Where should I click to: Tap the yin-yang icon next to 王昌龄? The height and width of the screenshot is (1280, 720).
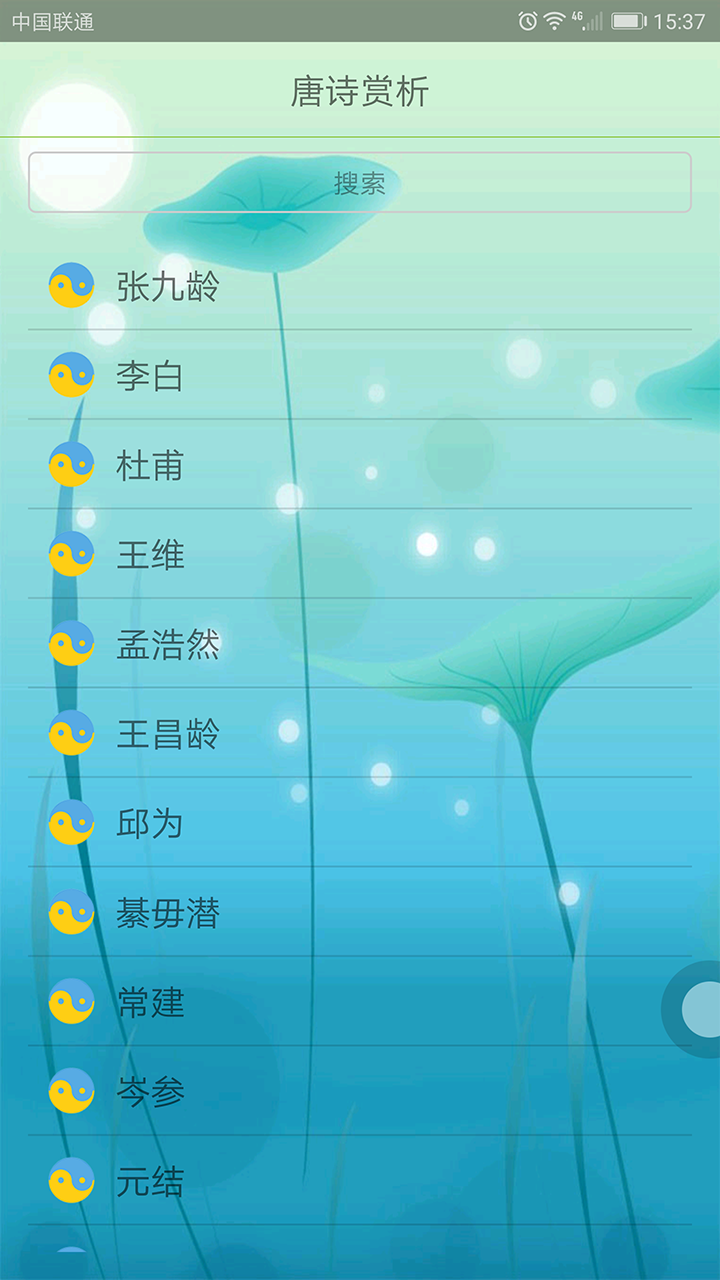click(x=71, y=734)
